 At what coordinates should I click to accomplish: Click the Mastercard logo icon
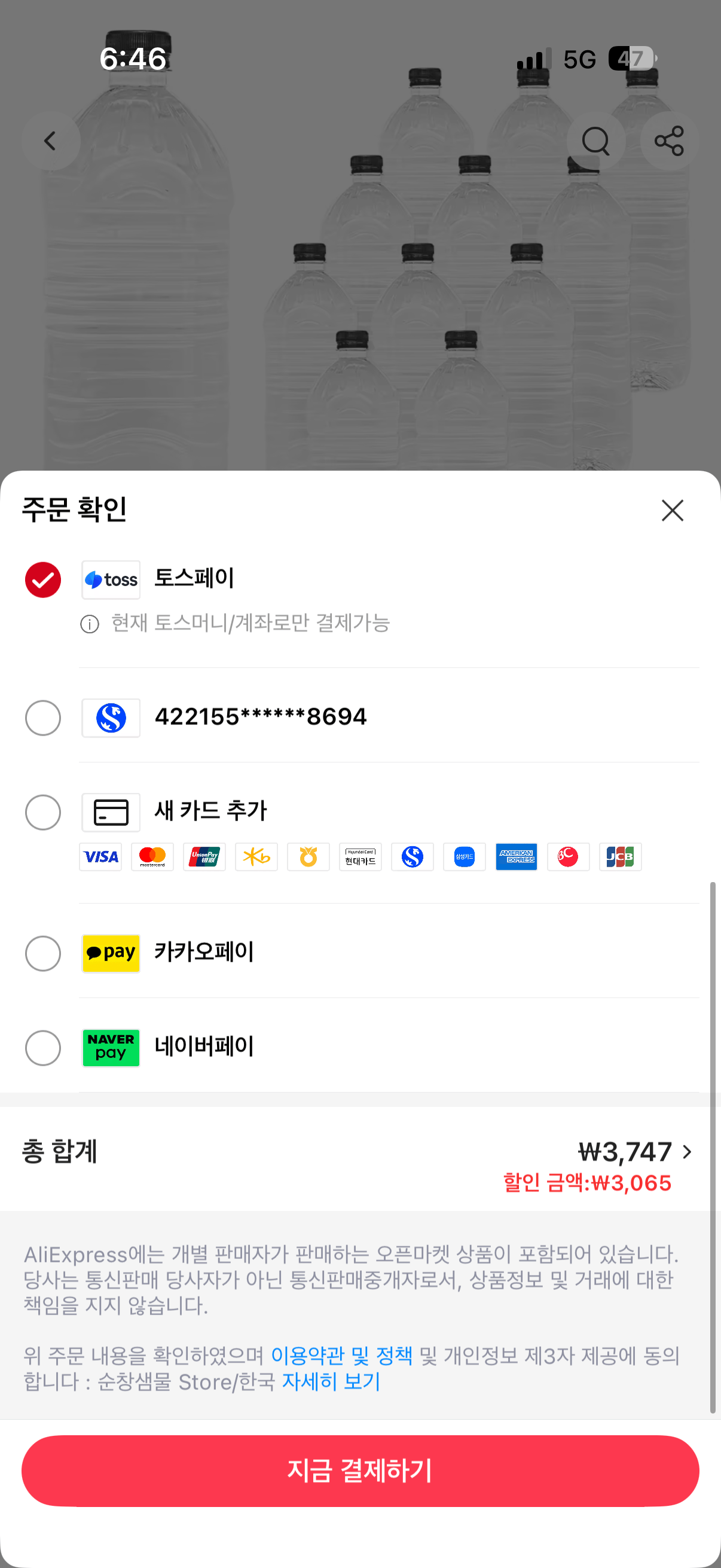click(x=152, y=857)
